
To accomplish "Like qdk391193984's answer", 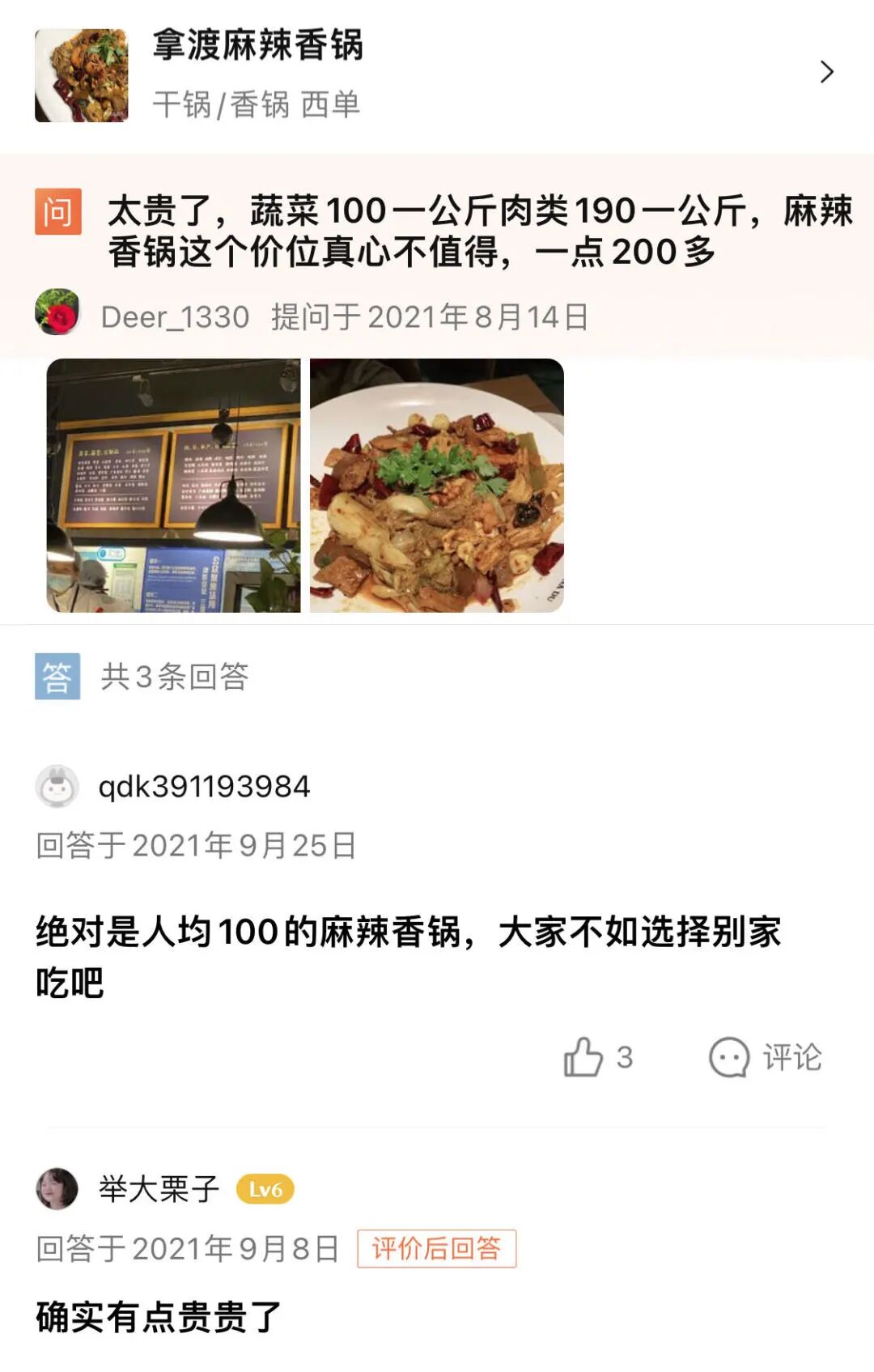I will point(599,1057).
